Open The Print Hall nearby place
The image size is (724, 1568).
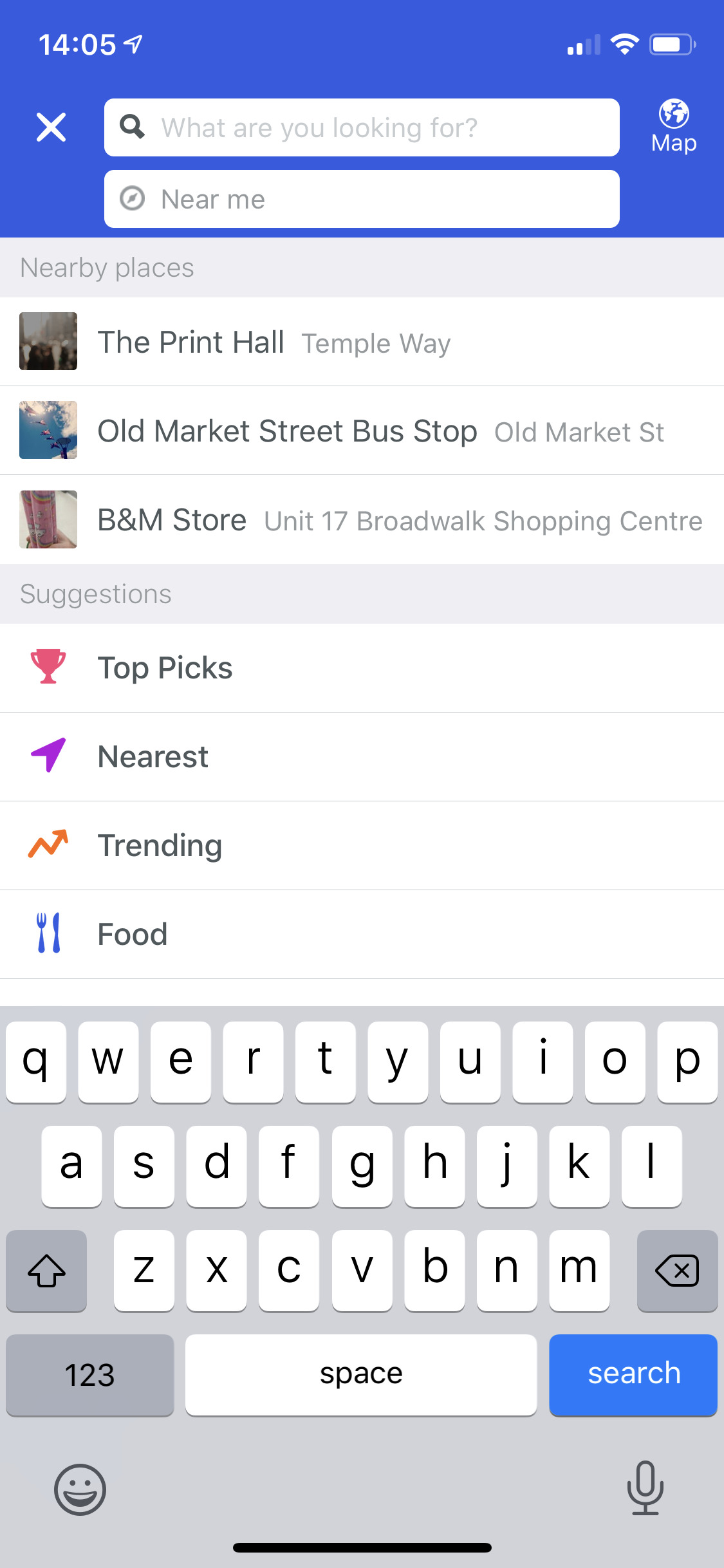click(362, 342)
